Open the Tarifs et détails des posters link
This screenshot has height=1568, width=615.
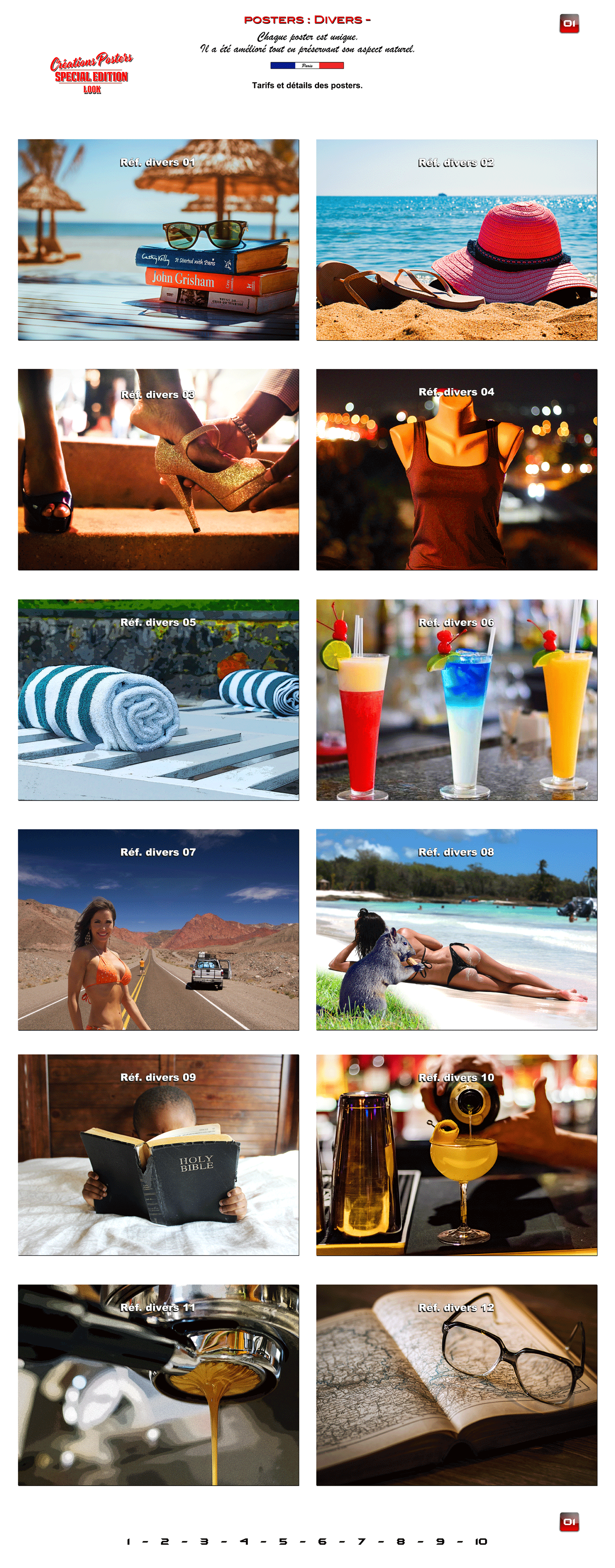[x=307, y=85]
